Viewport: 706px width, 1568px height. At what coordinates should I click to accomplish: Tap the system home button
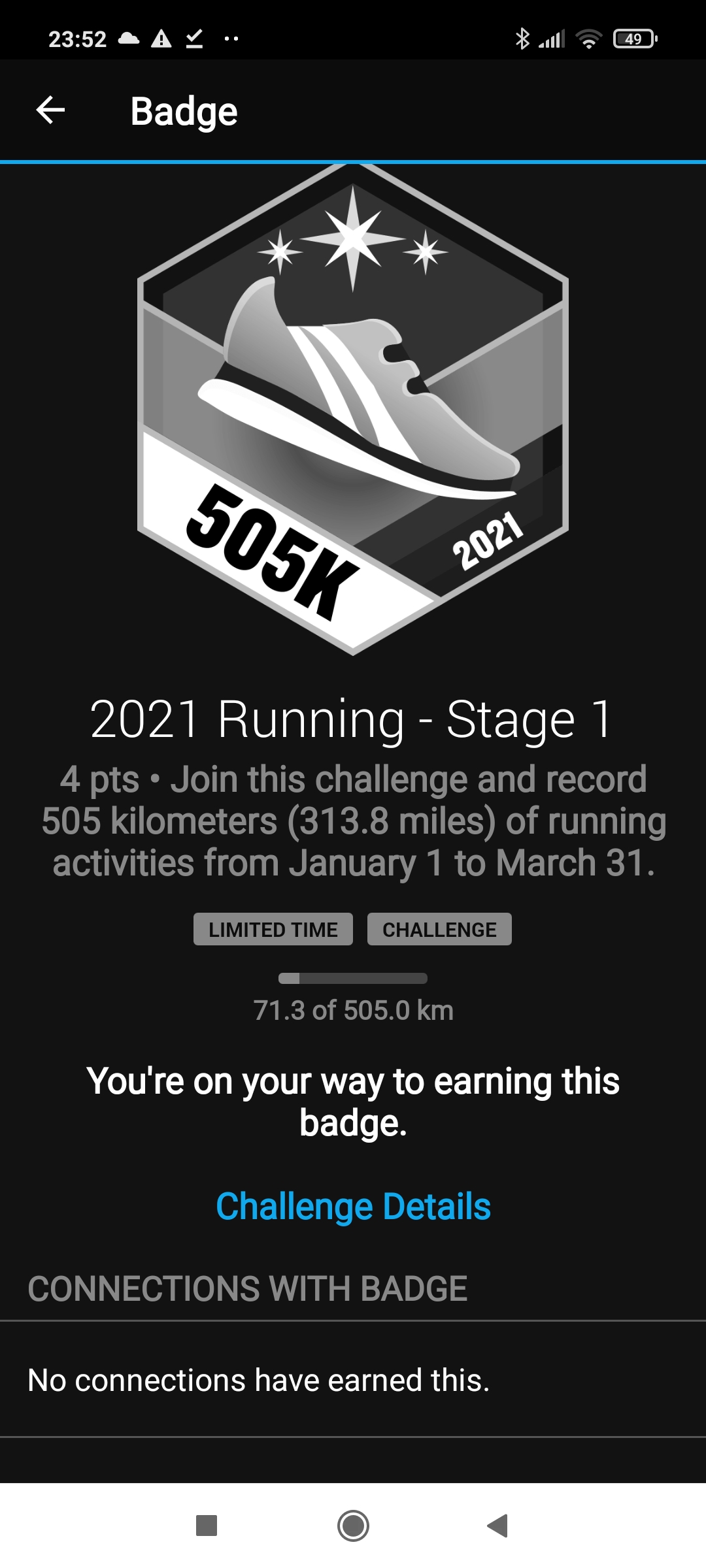pos(353,1526)
